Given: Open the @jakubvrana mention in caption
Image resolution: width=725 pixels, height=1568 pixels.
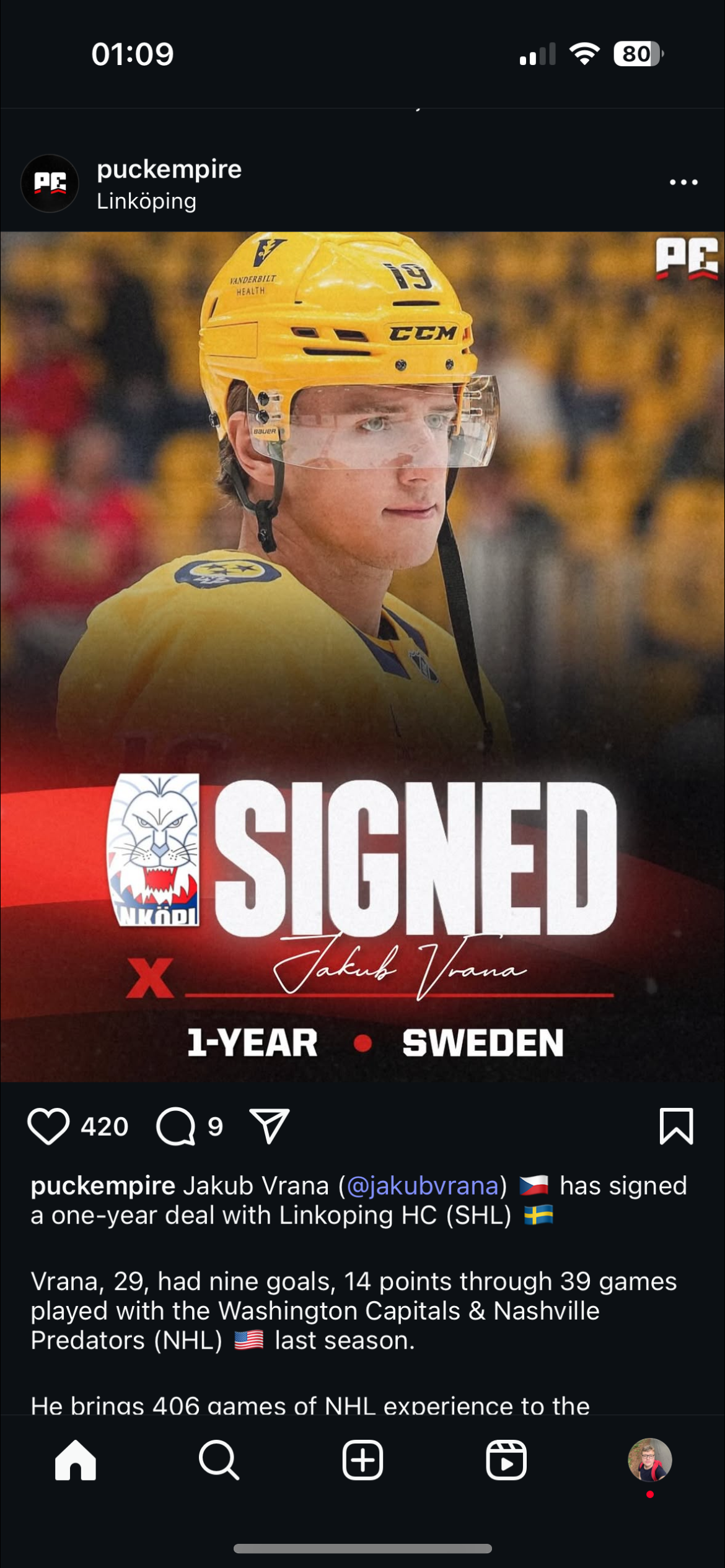Looking at the screenshot, I should [423, 1186].
